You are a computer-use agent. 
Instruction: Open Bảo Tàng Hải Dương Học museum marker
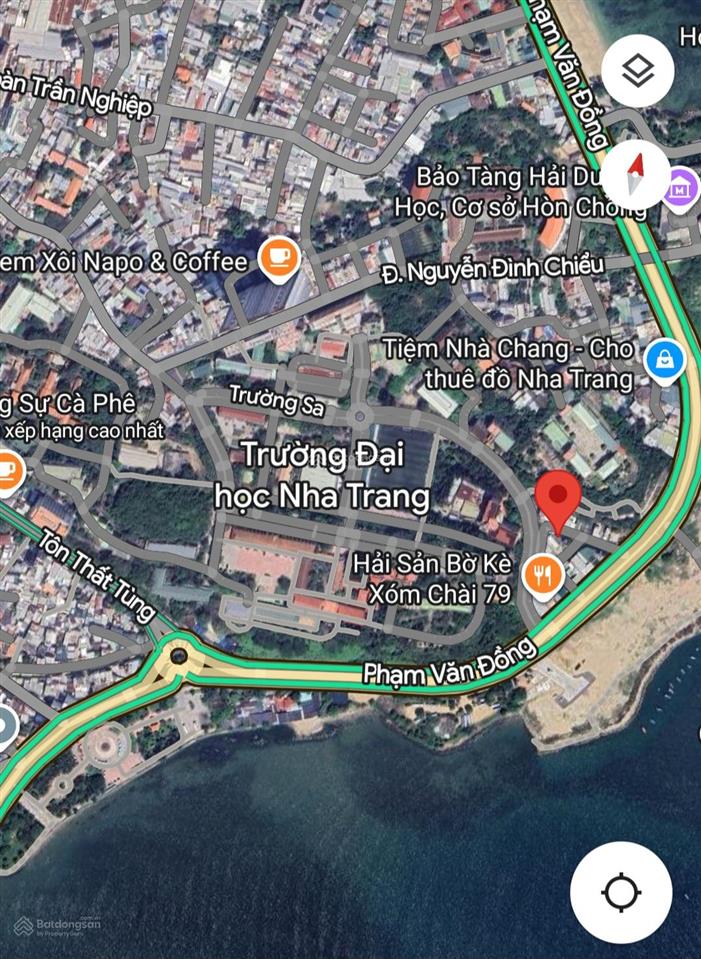(681, 187)
